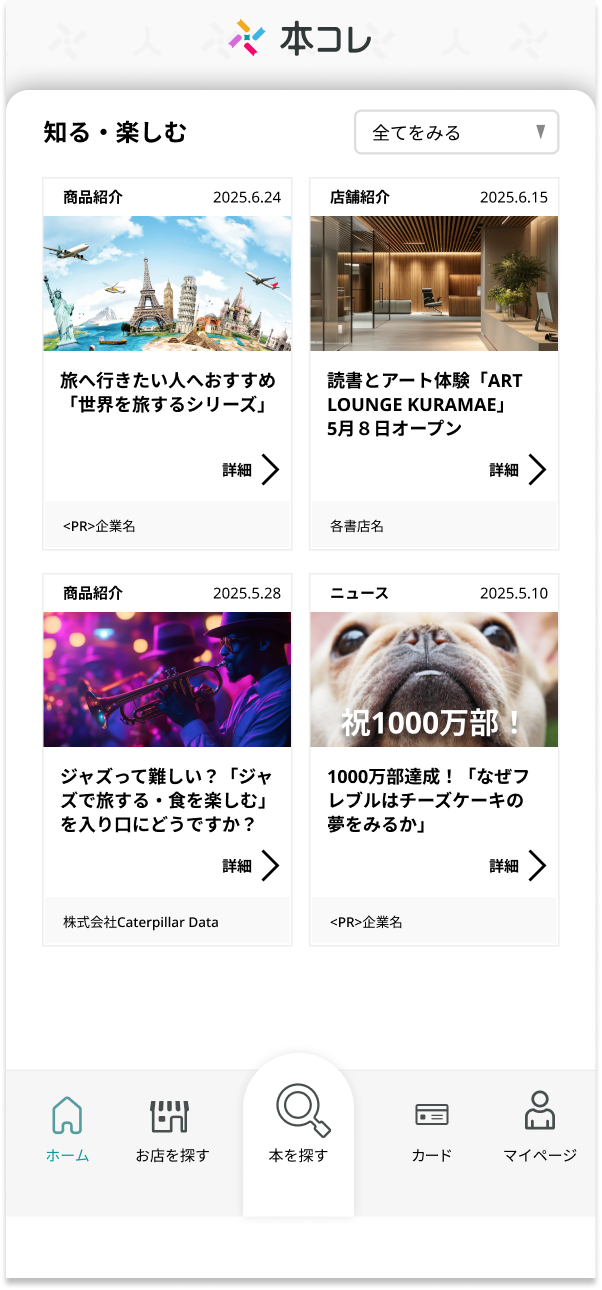This screenshot has height=1290, width=602.
Task: Open マイページ tab
Action: pyautogui.click(x=539, y=1130)
